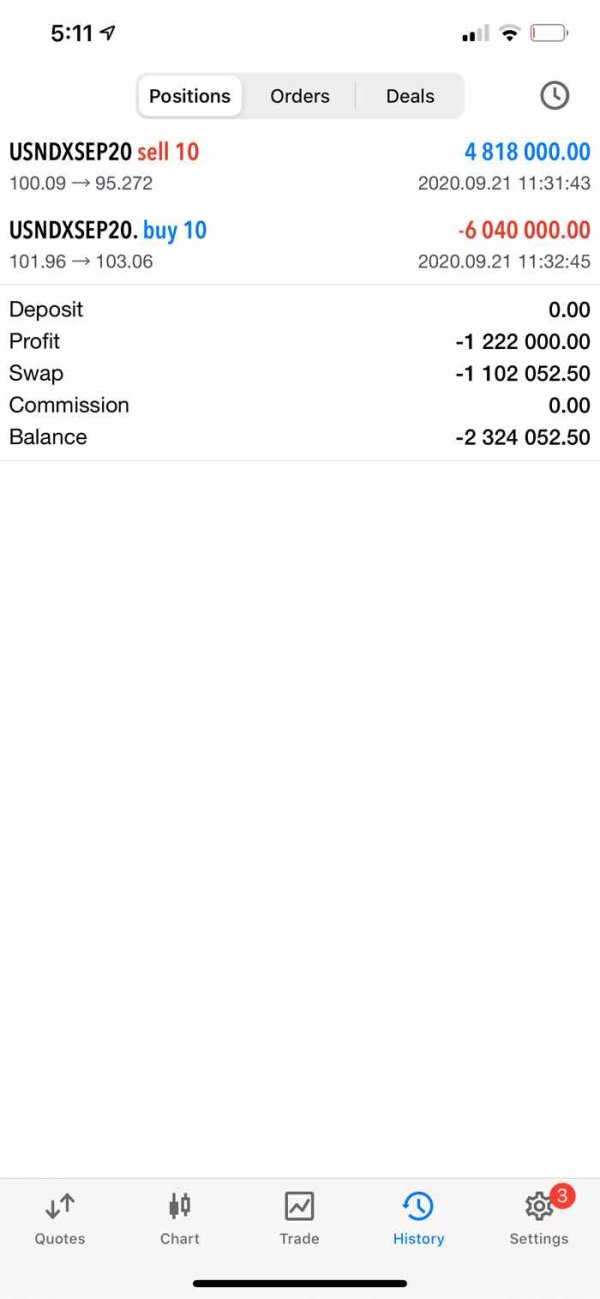Open Settings with 3 notifications
Image resolution: width=600 pixels, height=1299 pixels.
(539, 1218)
